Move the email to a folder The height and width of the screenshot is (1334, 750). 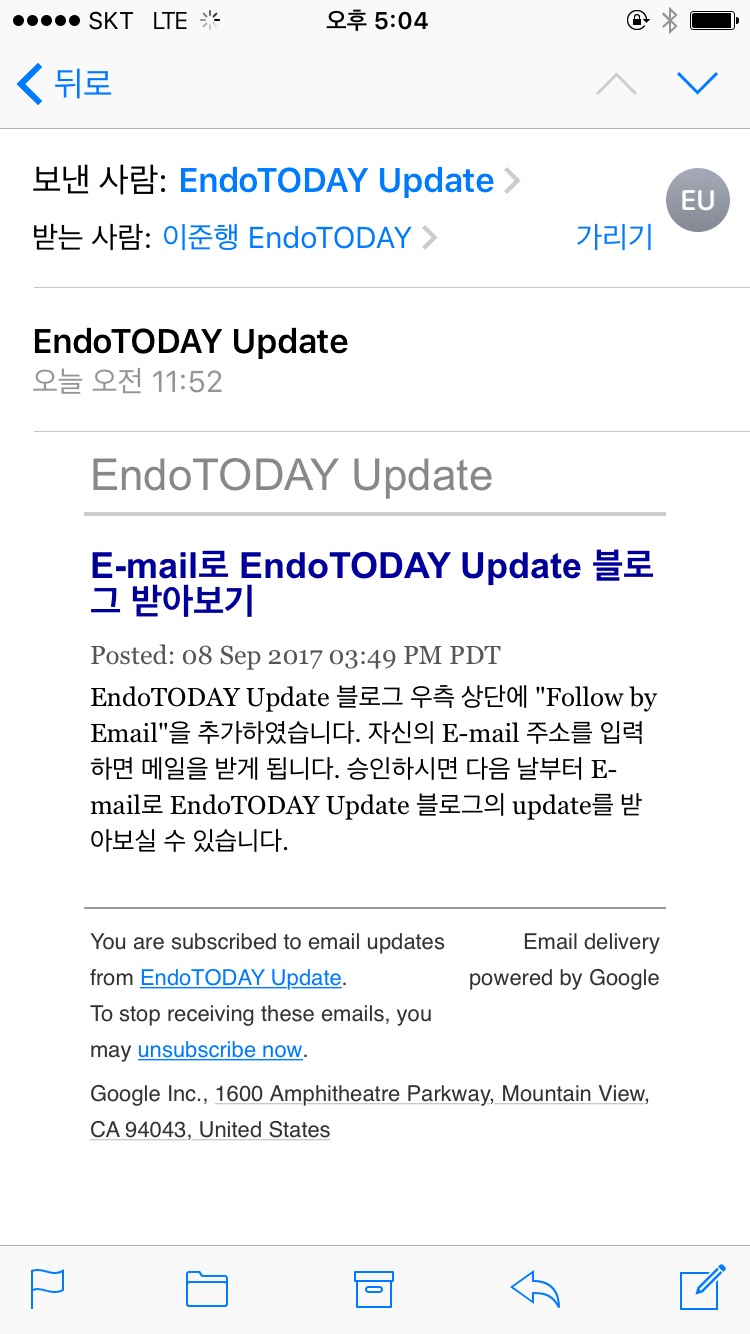207,1289
